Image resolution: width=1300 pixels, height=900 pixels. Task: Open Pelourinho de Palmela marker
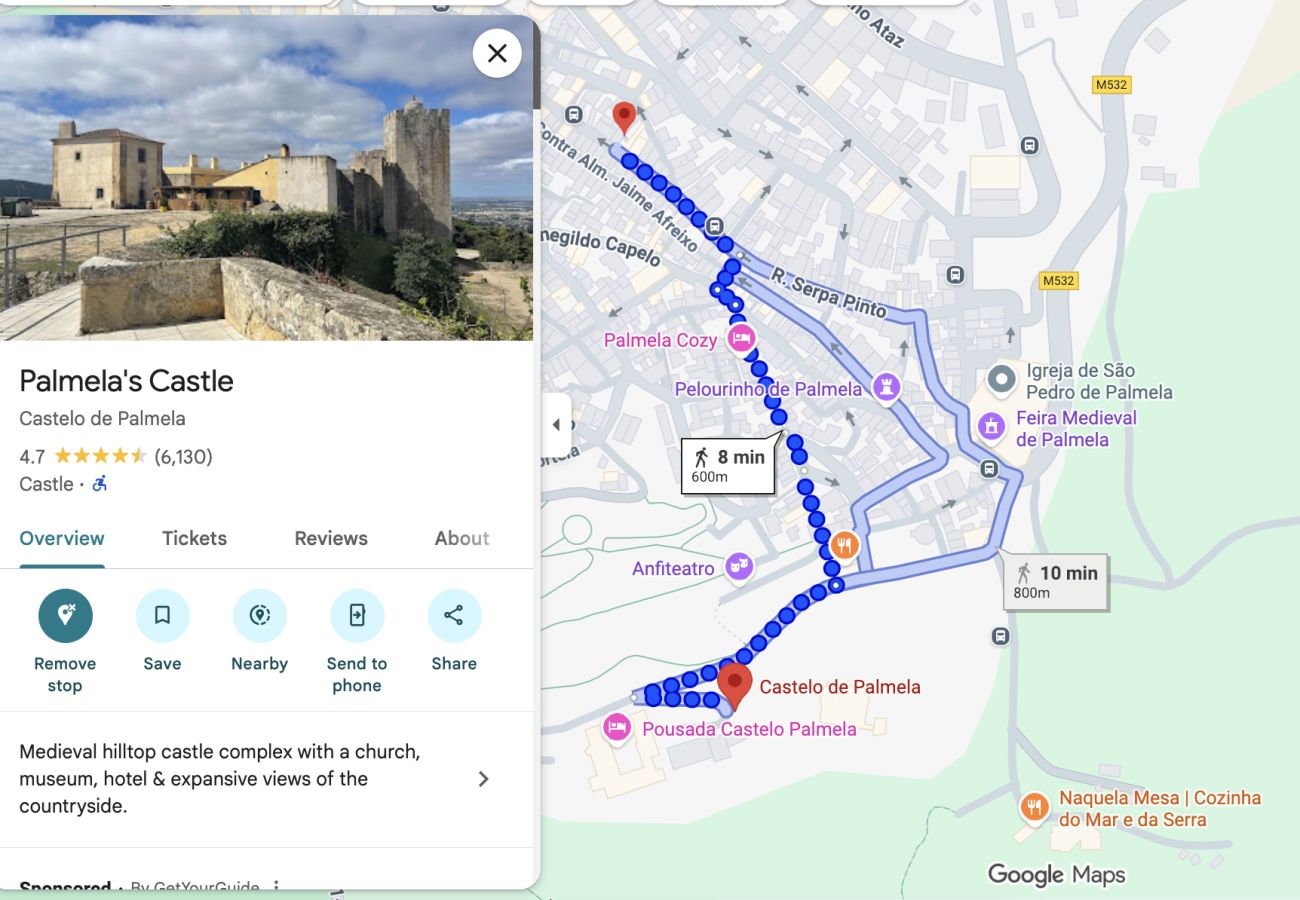click(886, 387)
